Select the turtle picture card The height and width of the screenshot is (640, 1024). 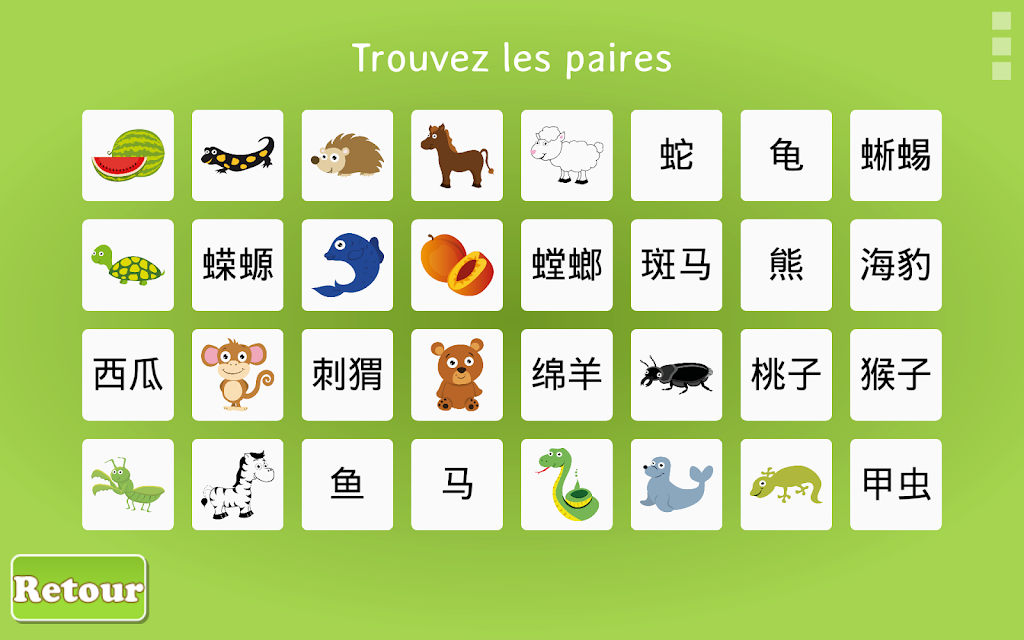click(x=128, y=265)
